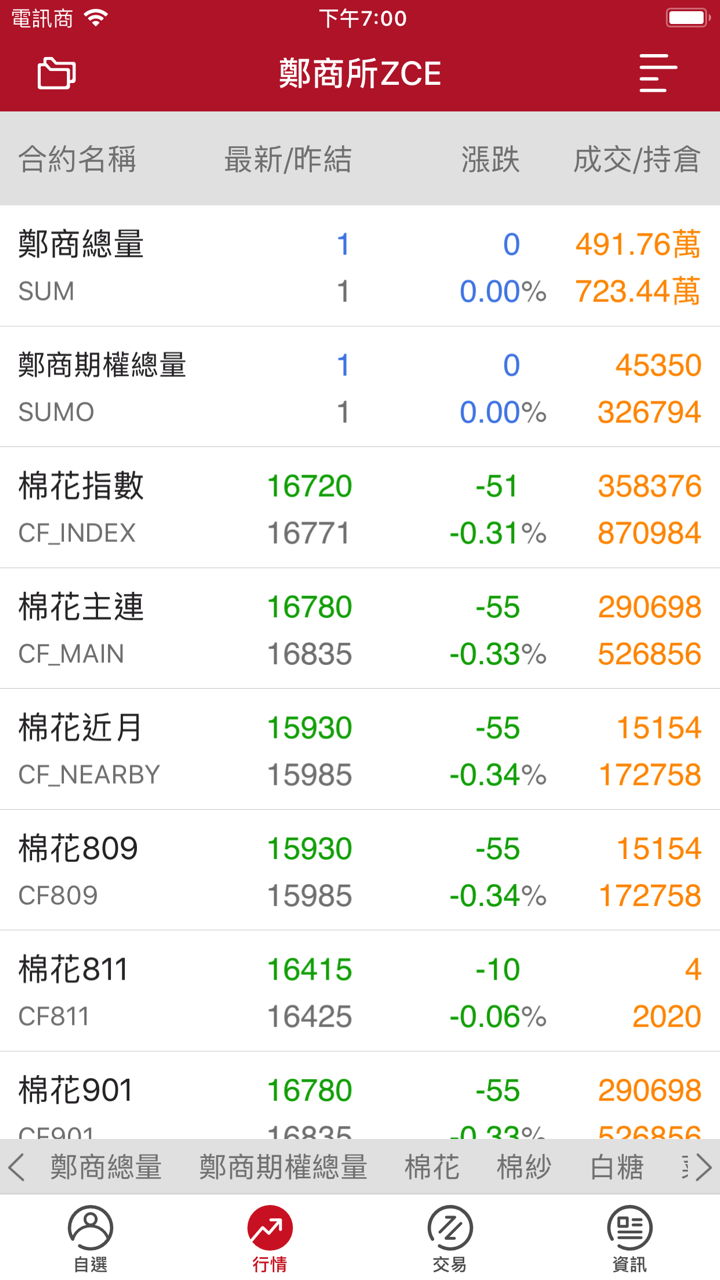
Task: Filter to 棉花 category
Action: [432, 1167]
